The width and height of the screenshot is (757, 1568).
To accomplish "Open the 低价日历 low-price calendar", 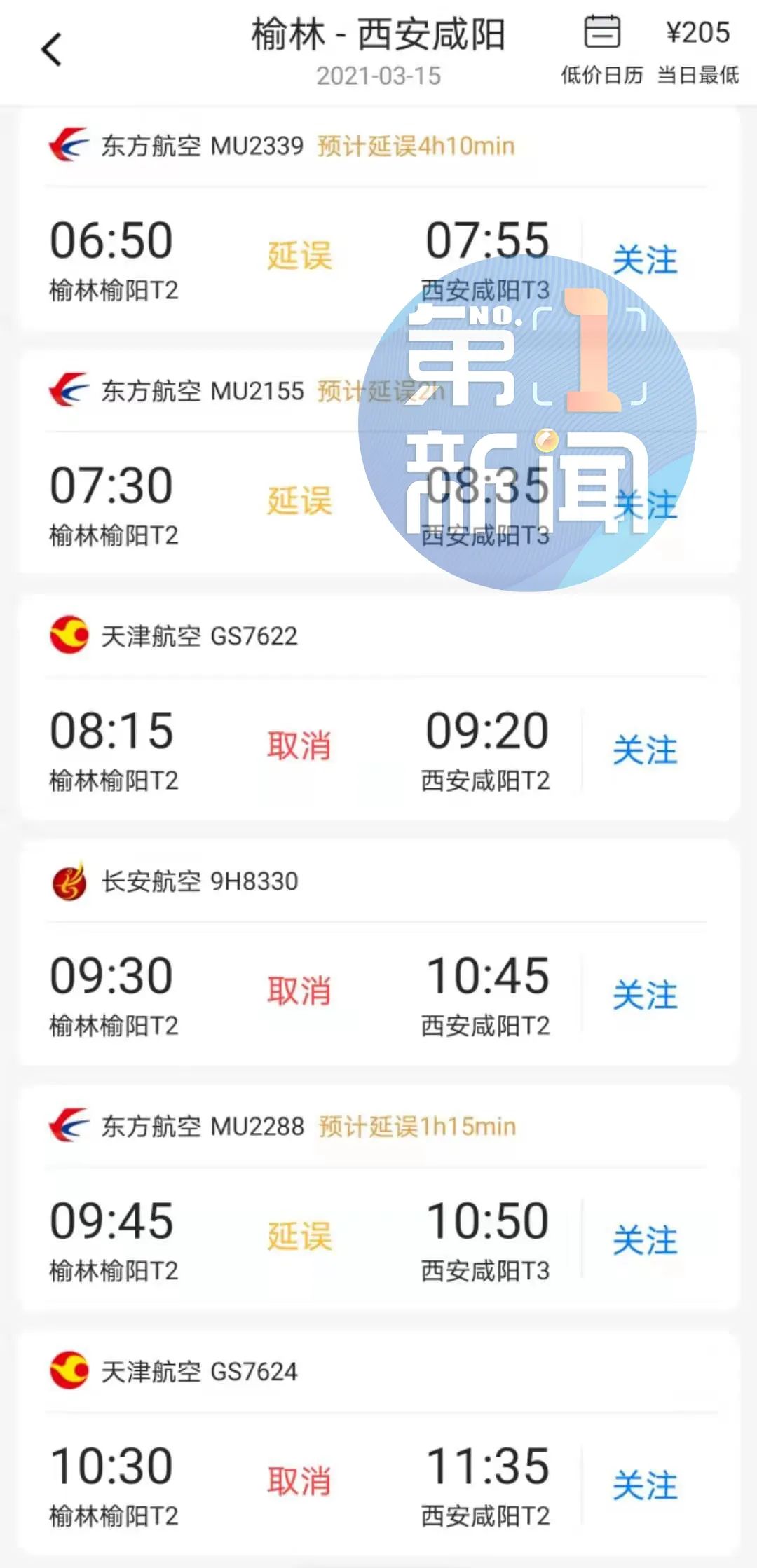I will pyautogui.click(x=601, y=50).
